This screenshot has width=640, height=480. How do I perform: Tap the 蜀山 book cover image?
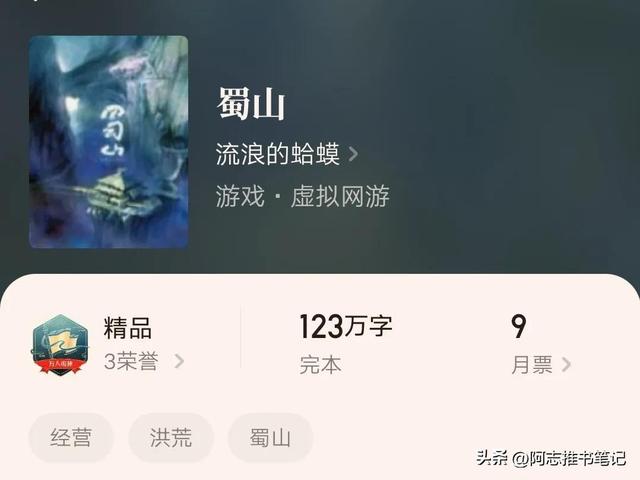(x=108, y=142)
